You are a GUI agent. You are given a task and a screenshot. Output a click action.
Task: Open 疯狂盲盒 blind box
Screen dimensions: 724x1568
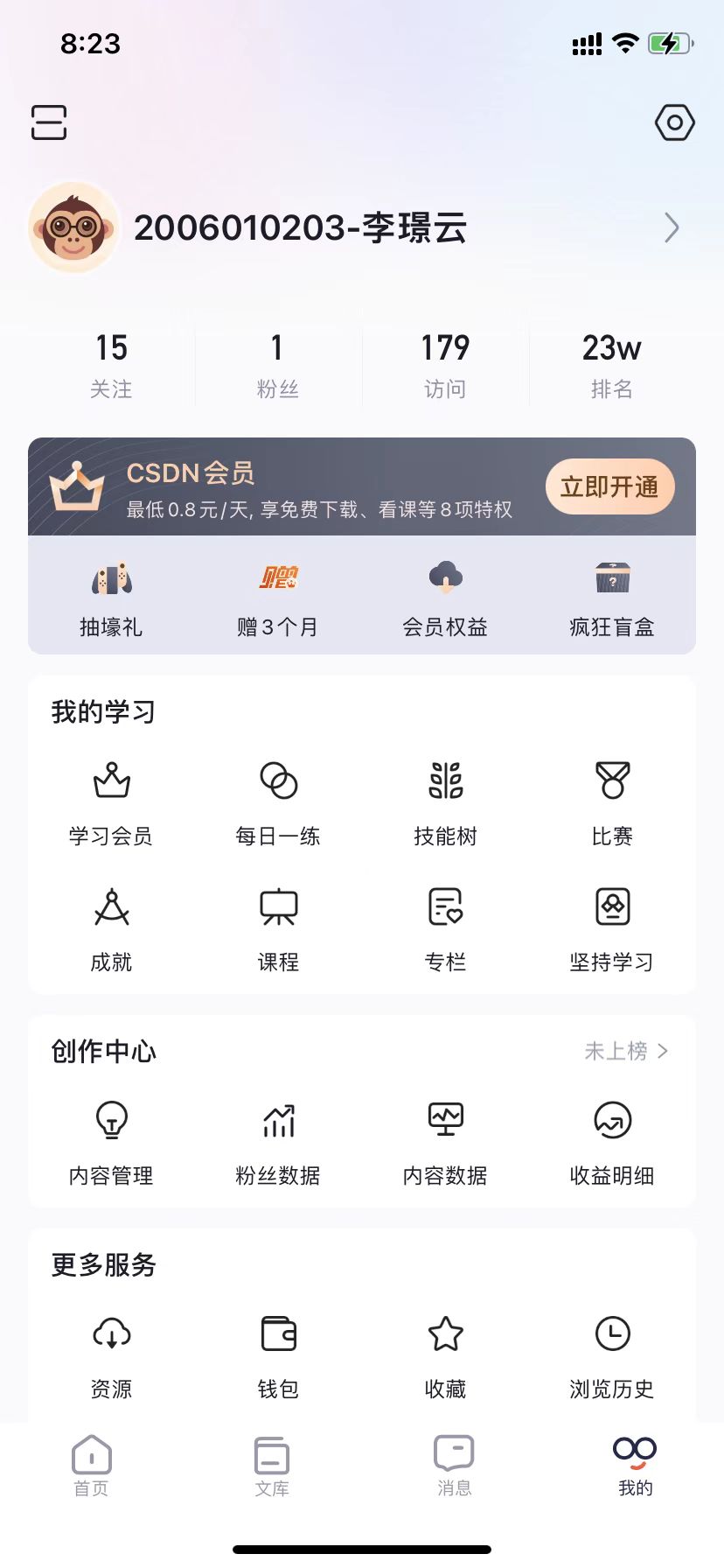click(x=612, y=597)
